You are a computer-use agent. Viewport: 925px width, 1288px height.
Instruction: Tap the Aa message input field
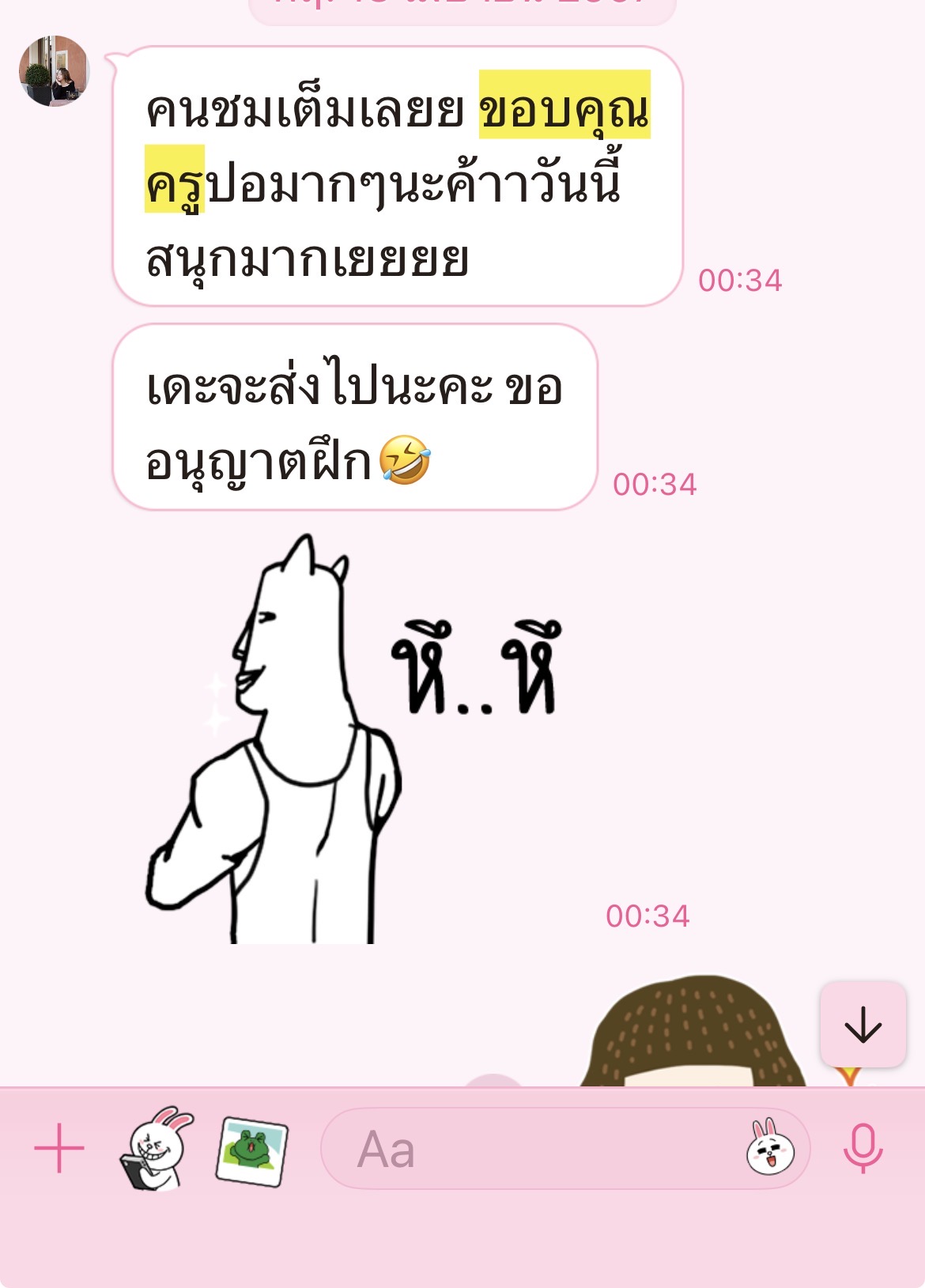pos(522,1149)
